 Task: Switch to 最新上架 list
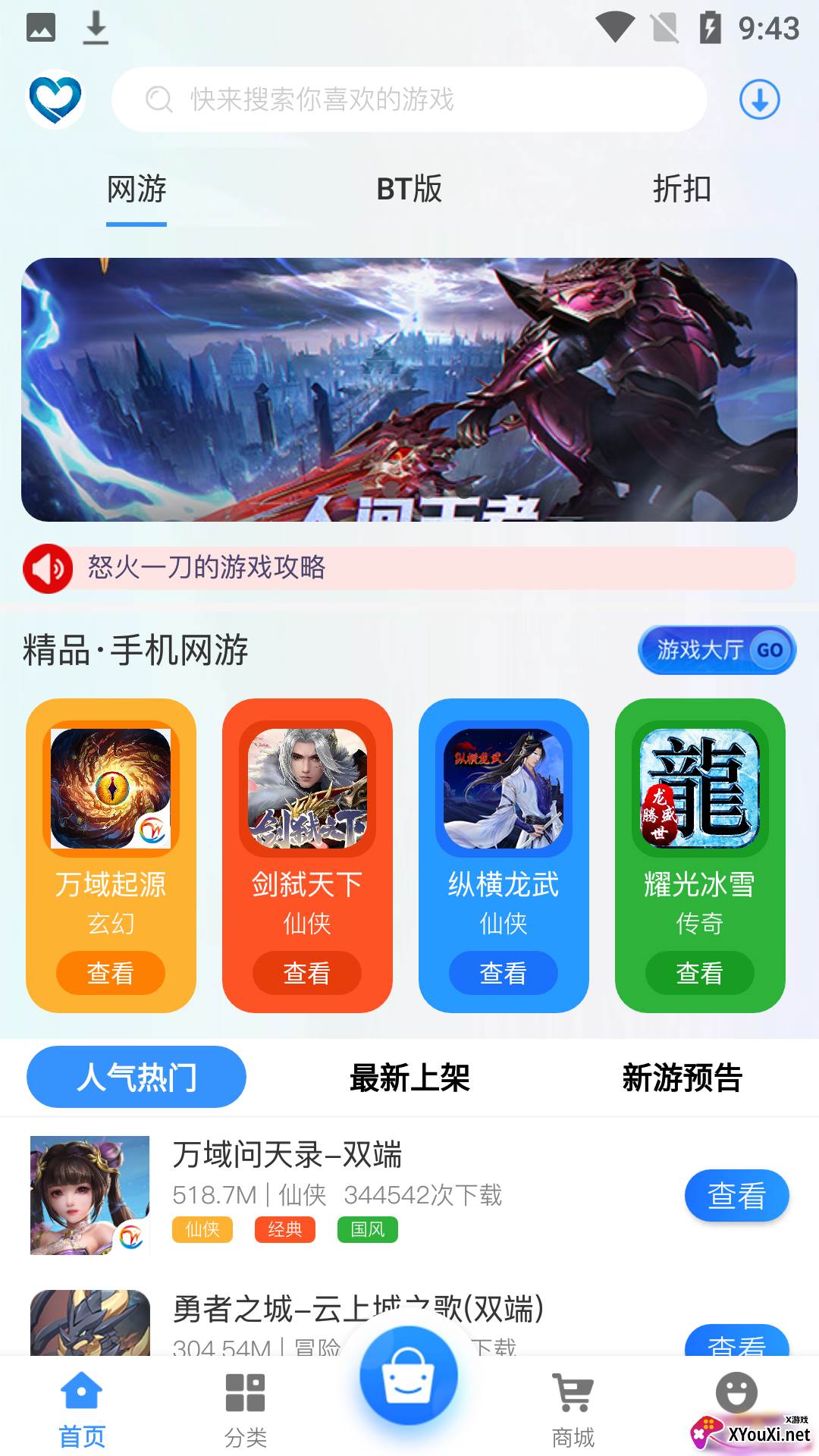click(409, 1077)
